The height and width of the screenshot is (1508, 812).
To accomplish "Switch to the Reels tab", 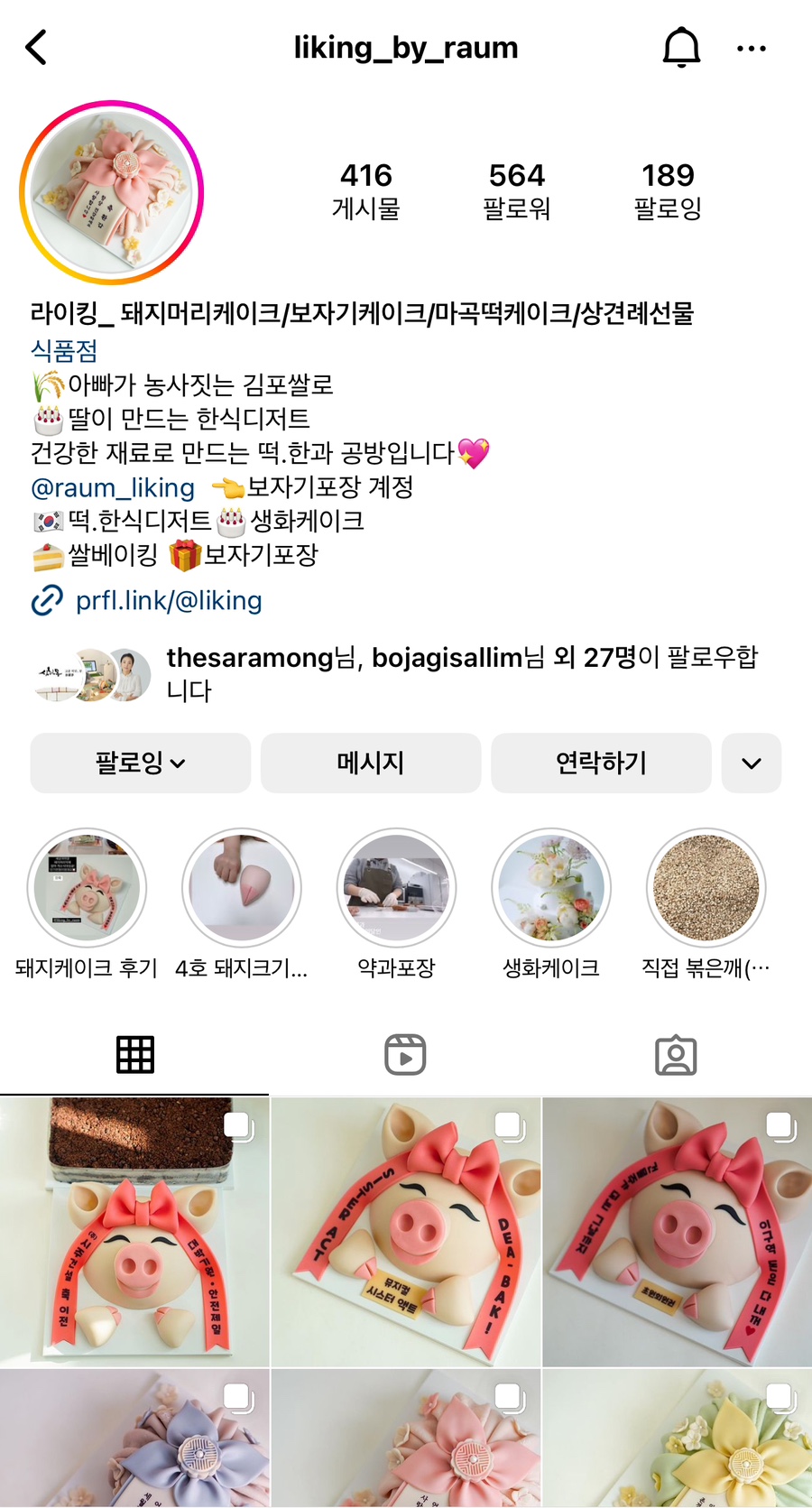I will point(405,1054).
